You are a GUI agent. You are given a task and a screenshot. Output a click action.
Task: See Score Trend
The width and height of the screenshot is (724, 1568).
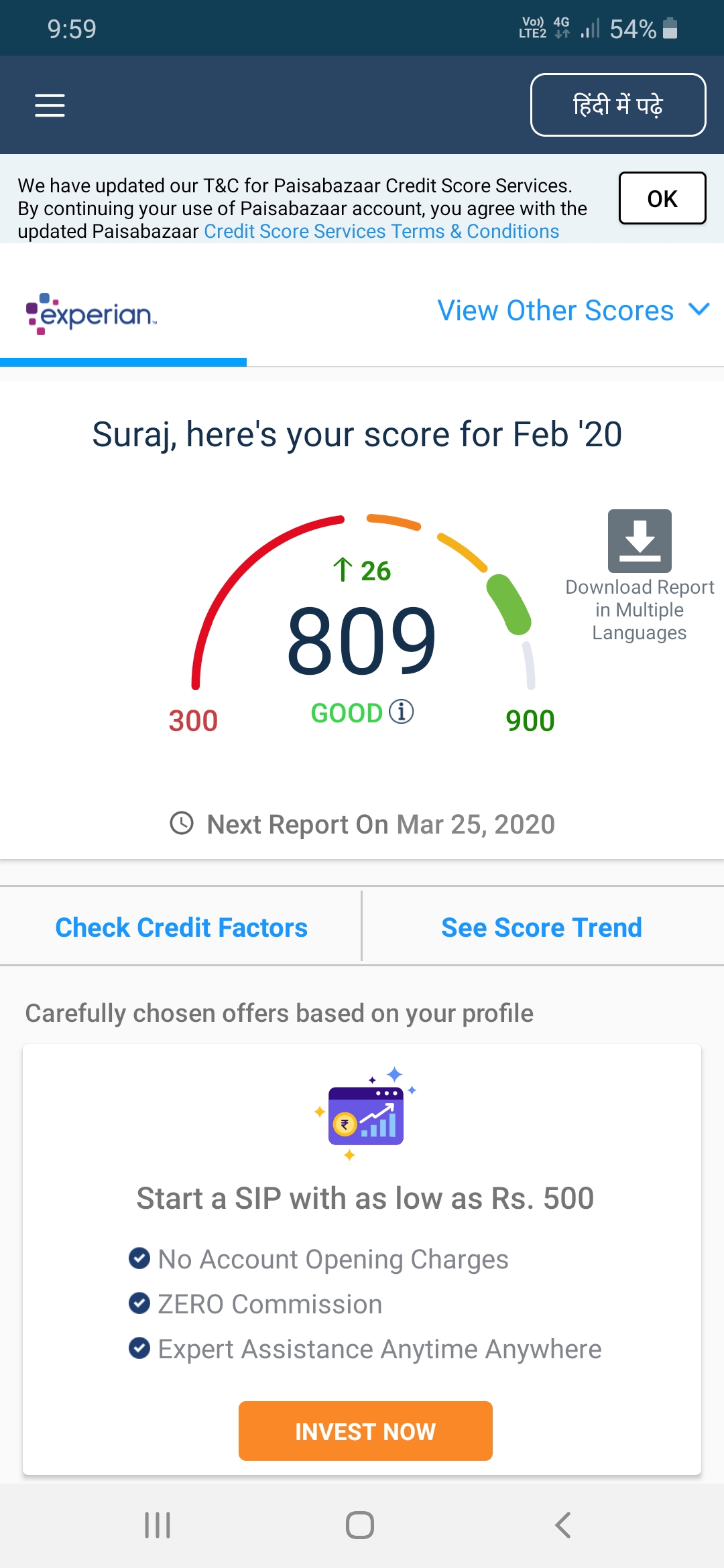pyautogui.click(x=542, y=927)
